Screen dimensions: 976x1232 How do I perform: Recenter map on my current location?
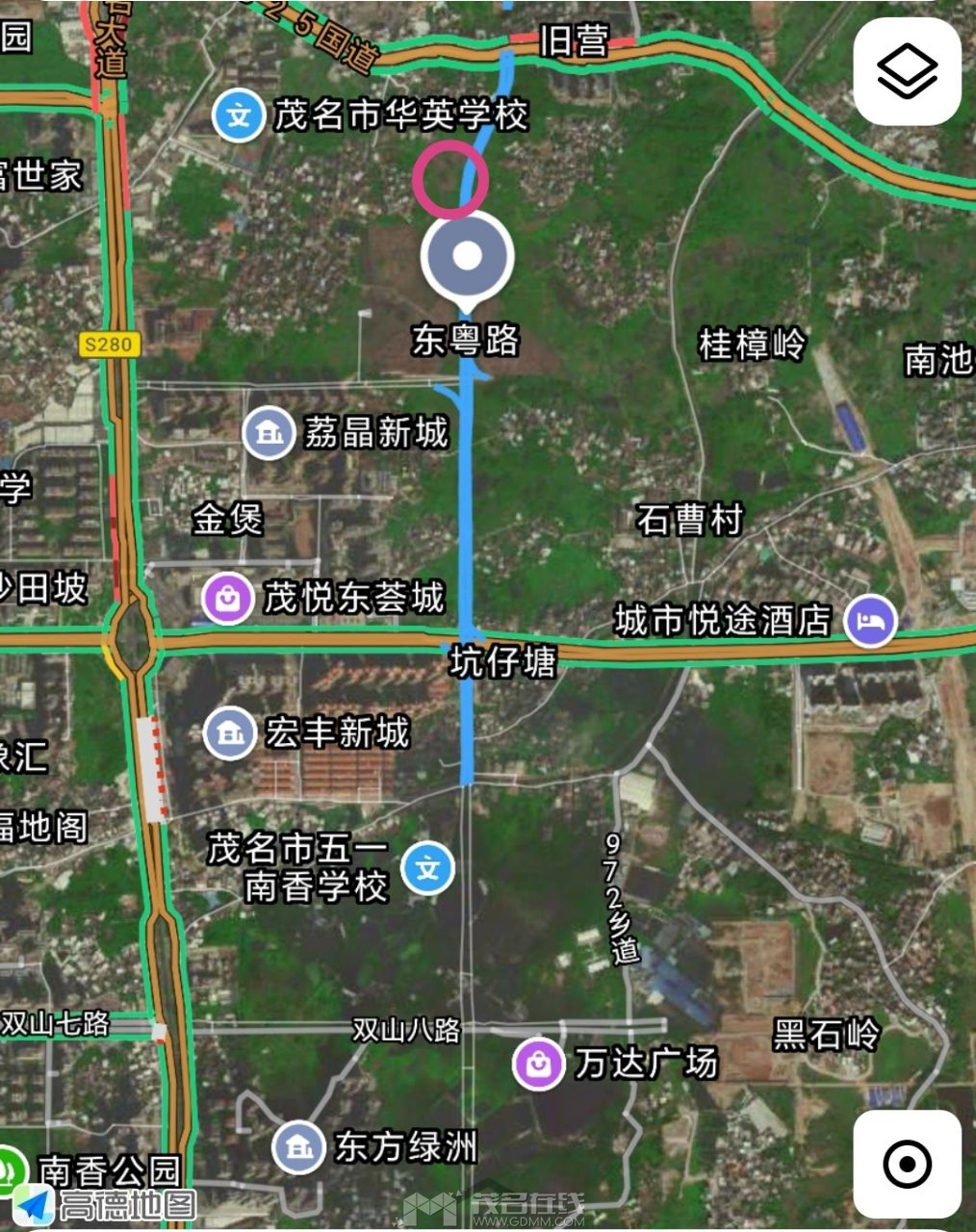[x=906, y=1164]
